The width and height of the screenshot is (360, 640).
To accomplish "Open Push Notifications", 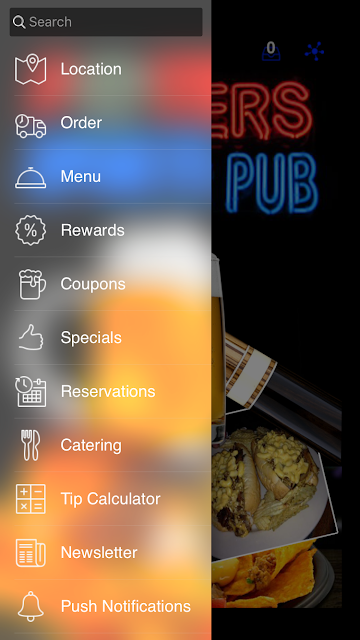I will coord(106,606).
